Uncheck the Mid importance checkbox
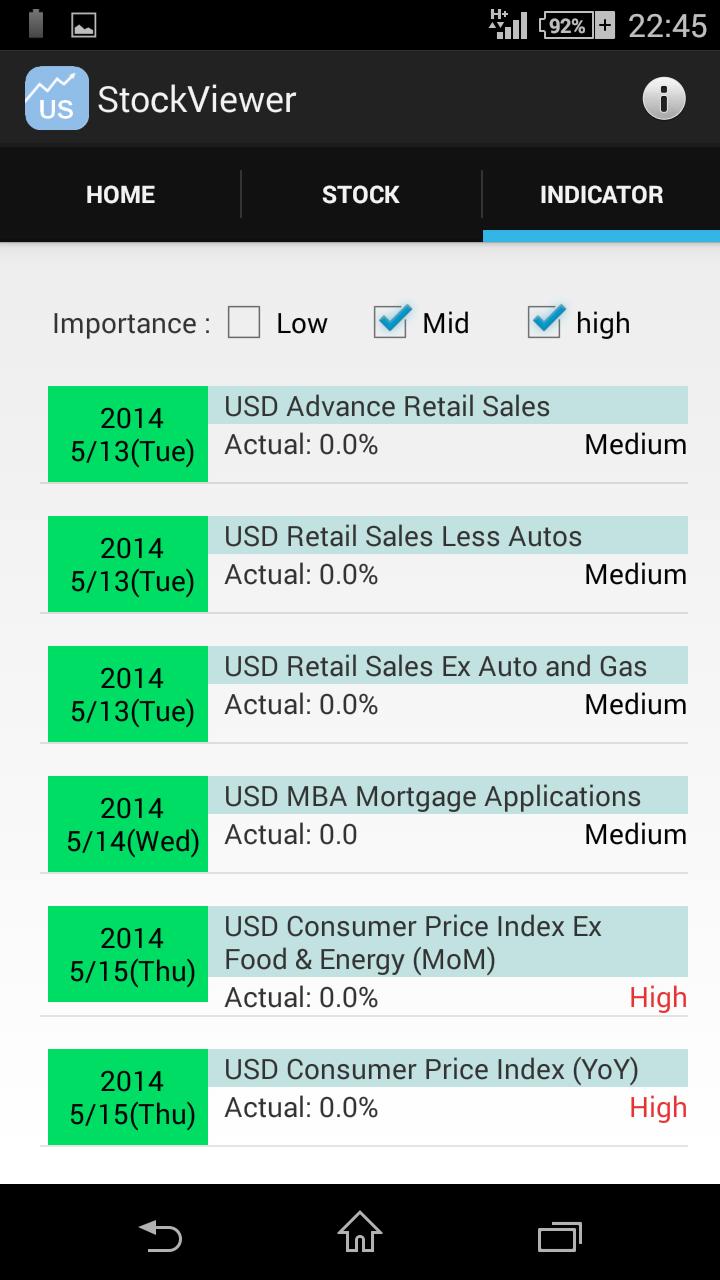Screen dimensions: 720x1280 pyautogui.click(x=390, y=323)
